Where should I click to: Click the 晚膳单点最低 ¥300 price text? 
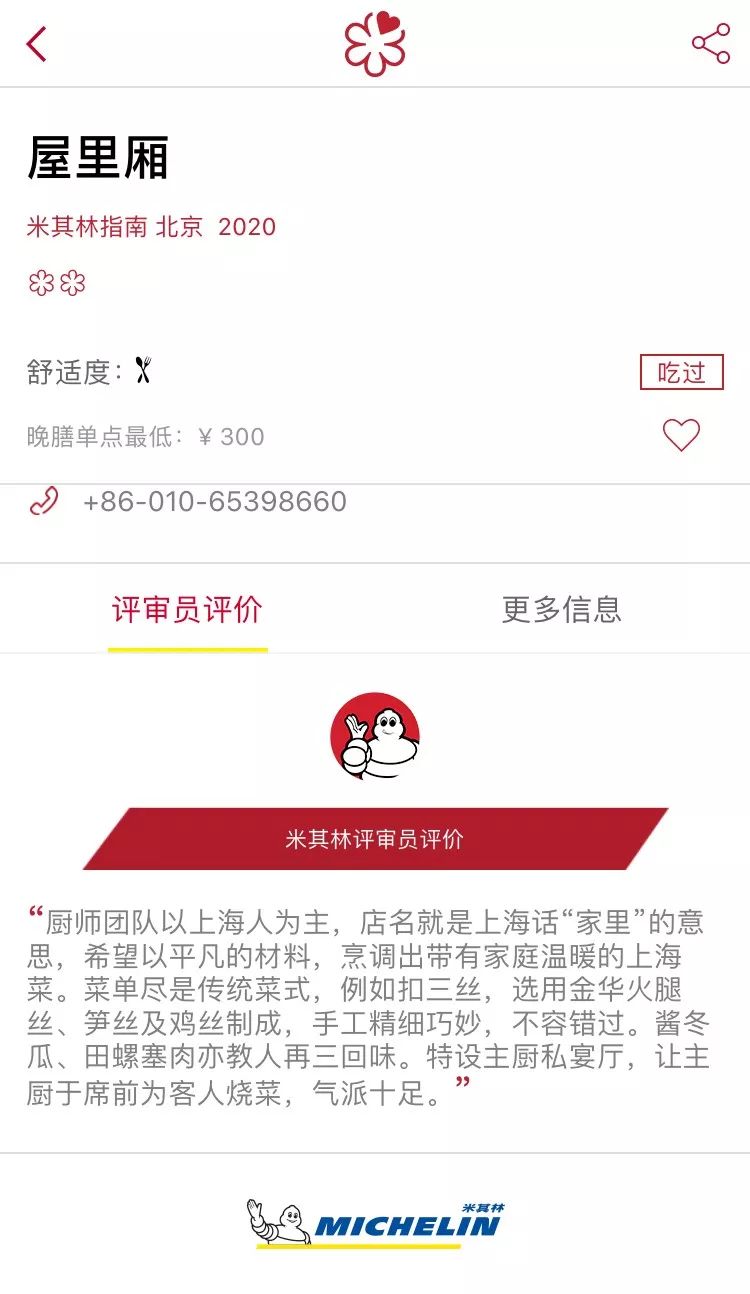(145, 436)
